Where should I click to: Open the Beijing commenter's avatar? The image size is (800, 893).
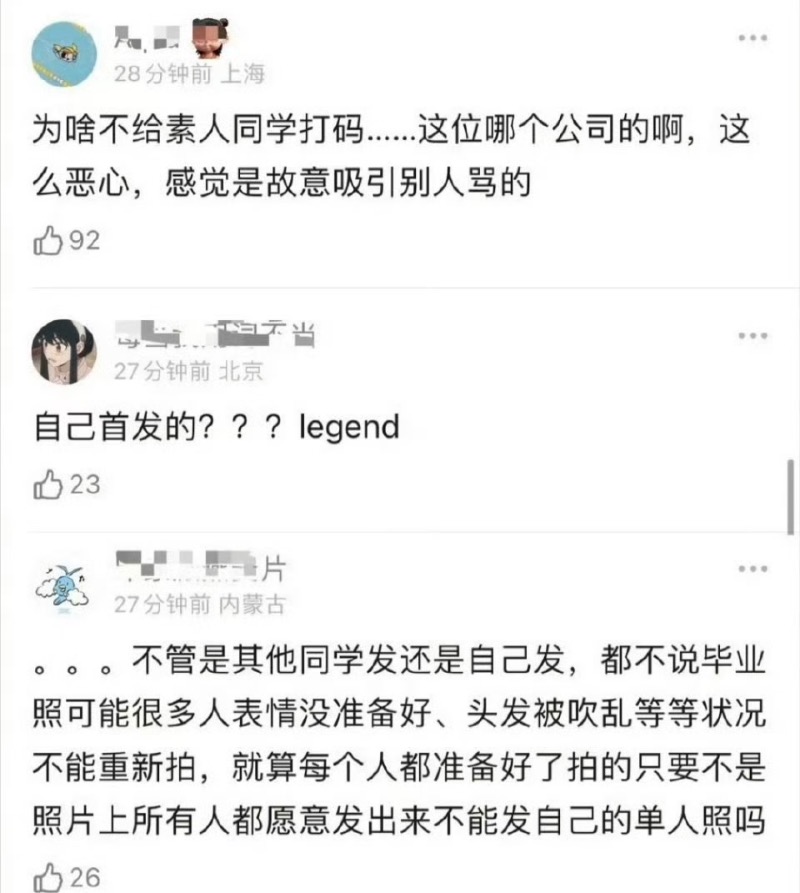[64, 352]
